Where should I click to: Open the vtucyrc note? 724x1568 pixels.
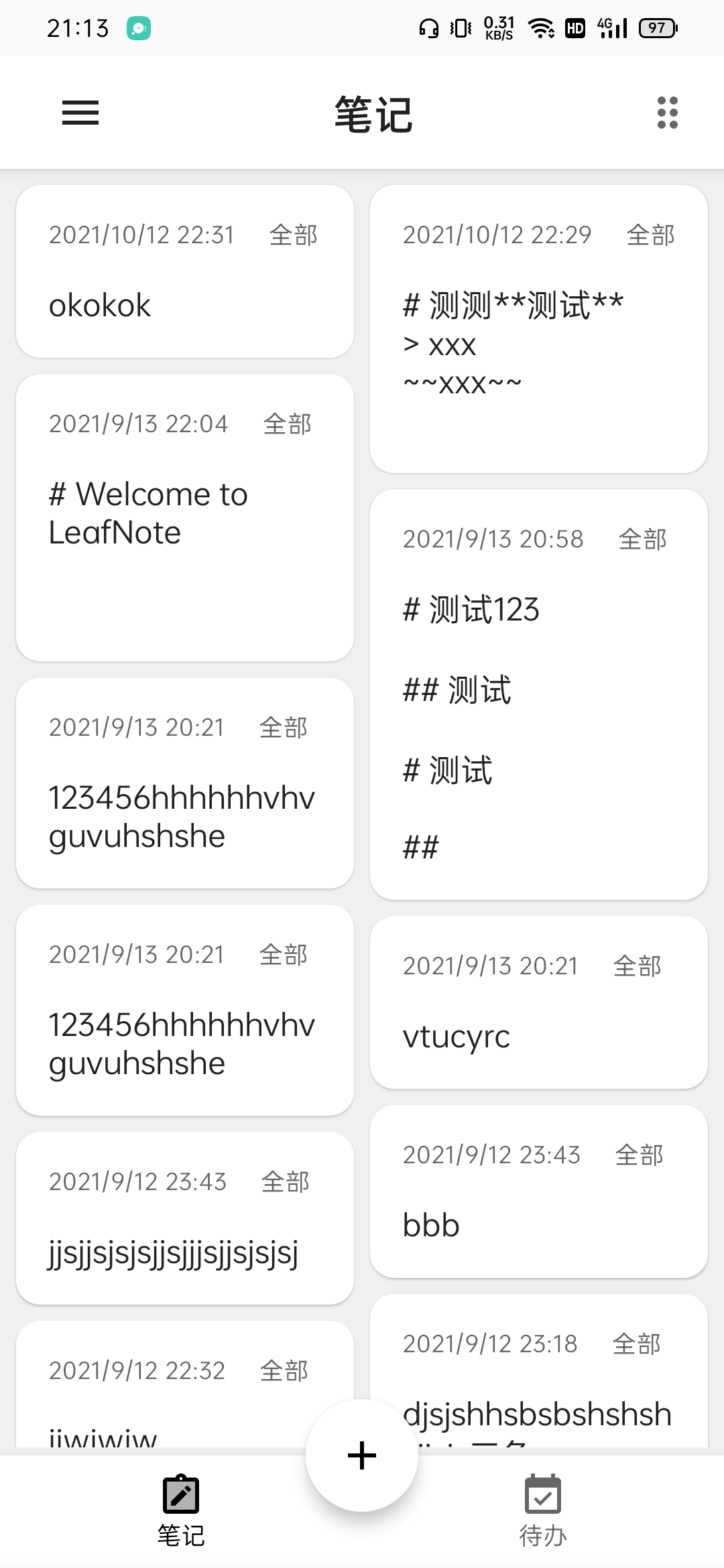point(538,1002)
